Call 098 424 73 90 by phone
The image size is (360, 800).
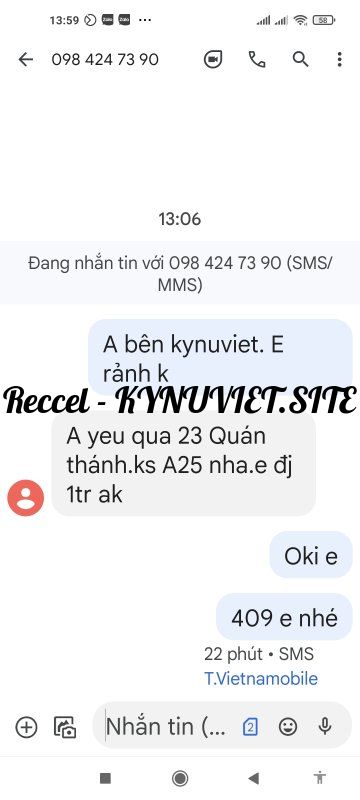click(x=256, y=60)
